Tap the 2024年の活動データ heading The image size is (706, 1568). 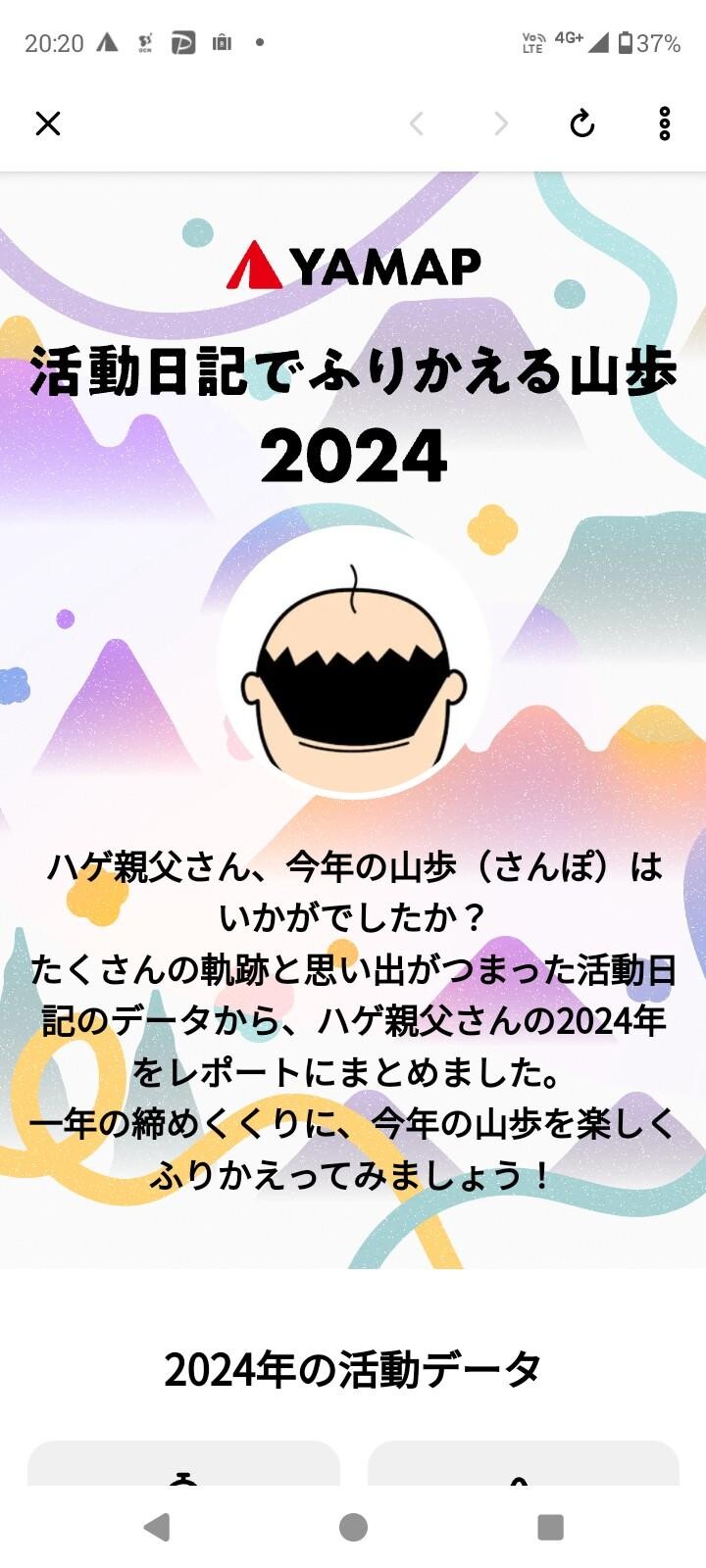(x=353, y=1370)
